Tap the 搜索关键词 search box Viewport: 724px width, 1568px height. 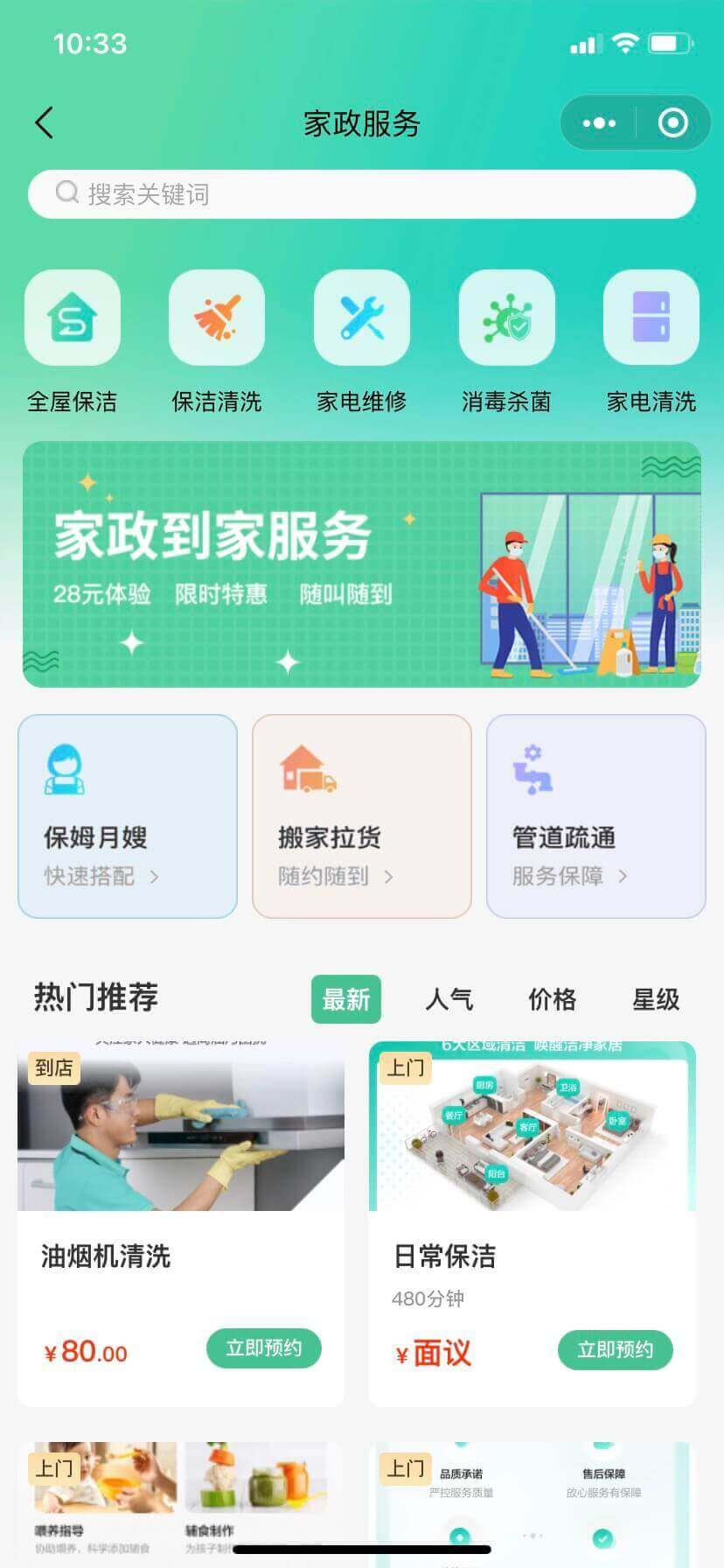click(362, 194)
